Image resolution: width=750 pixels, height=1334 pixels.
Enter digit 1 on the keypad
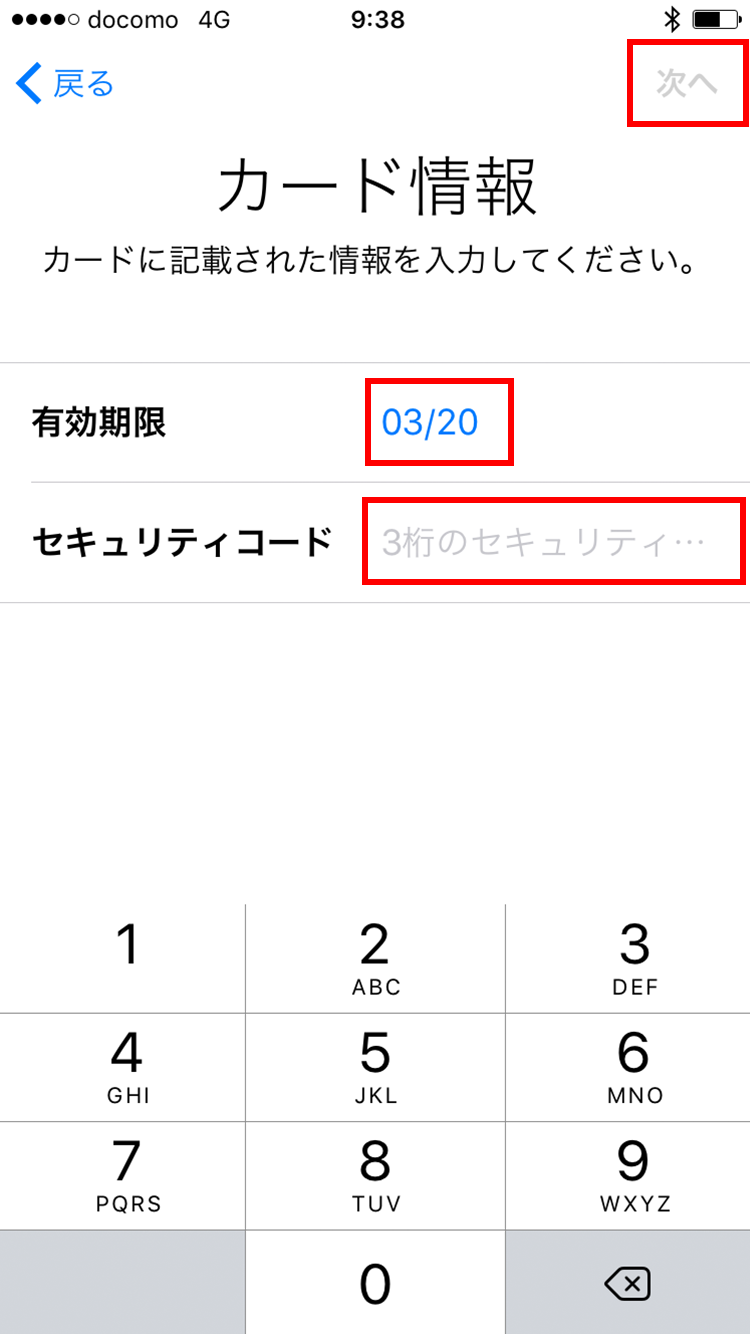point(122,958)
